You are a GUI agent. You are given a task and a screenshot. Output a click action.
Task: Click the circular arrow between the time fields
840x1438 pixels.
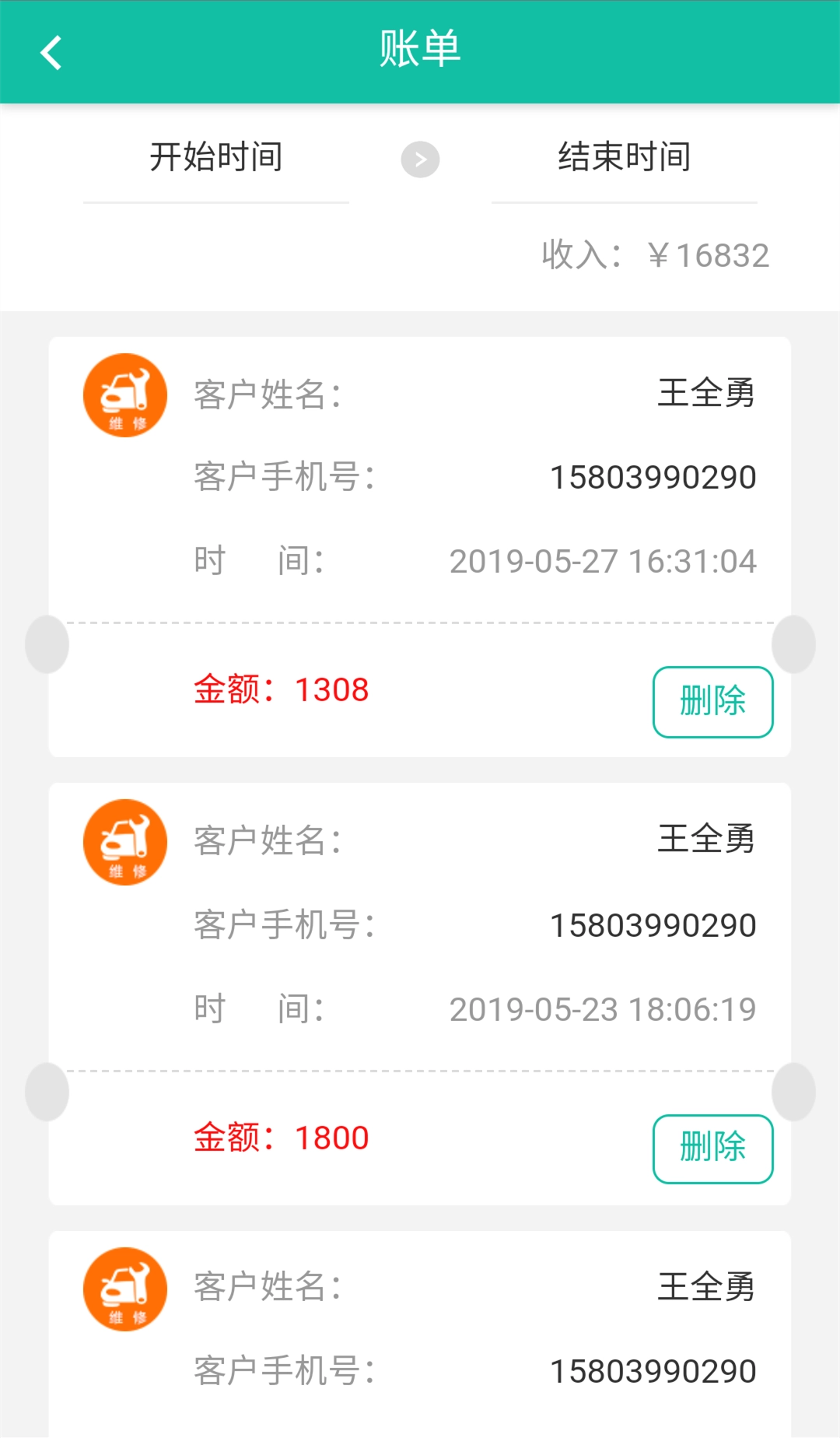[x=420, y=159]
